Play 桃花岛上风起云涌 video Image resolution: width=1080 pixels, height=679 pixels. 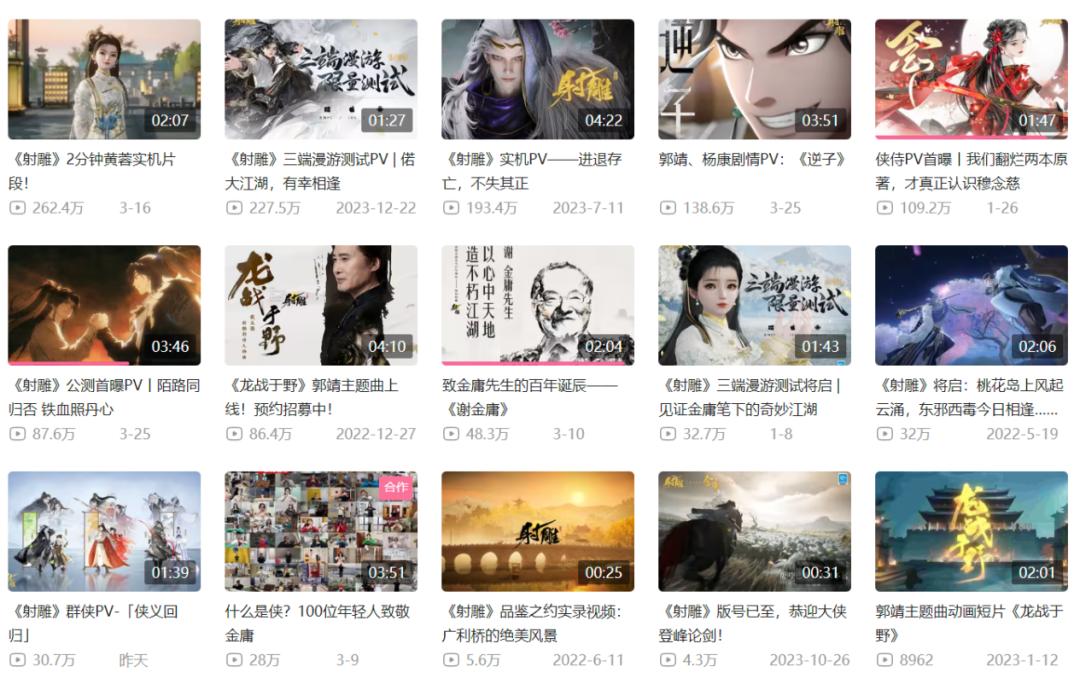pos(971,305)
